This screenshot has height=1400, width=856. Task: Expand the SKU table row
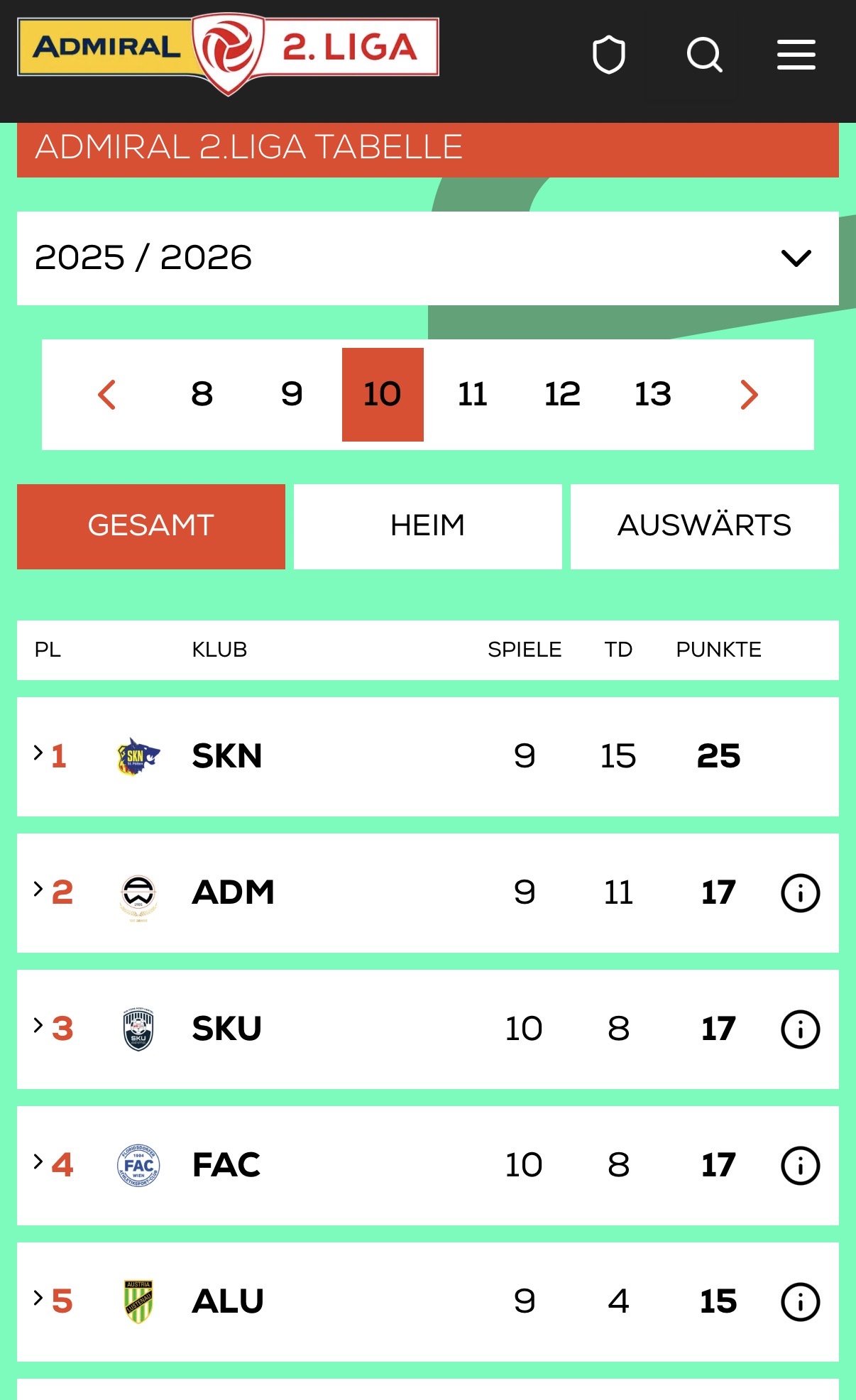39,1027
